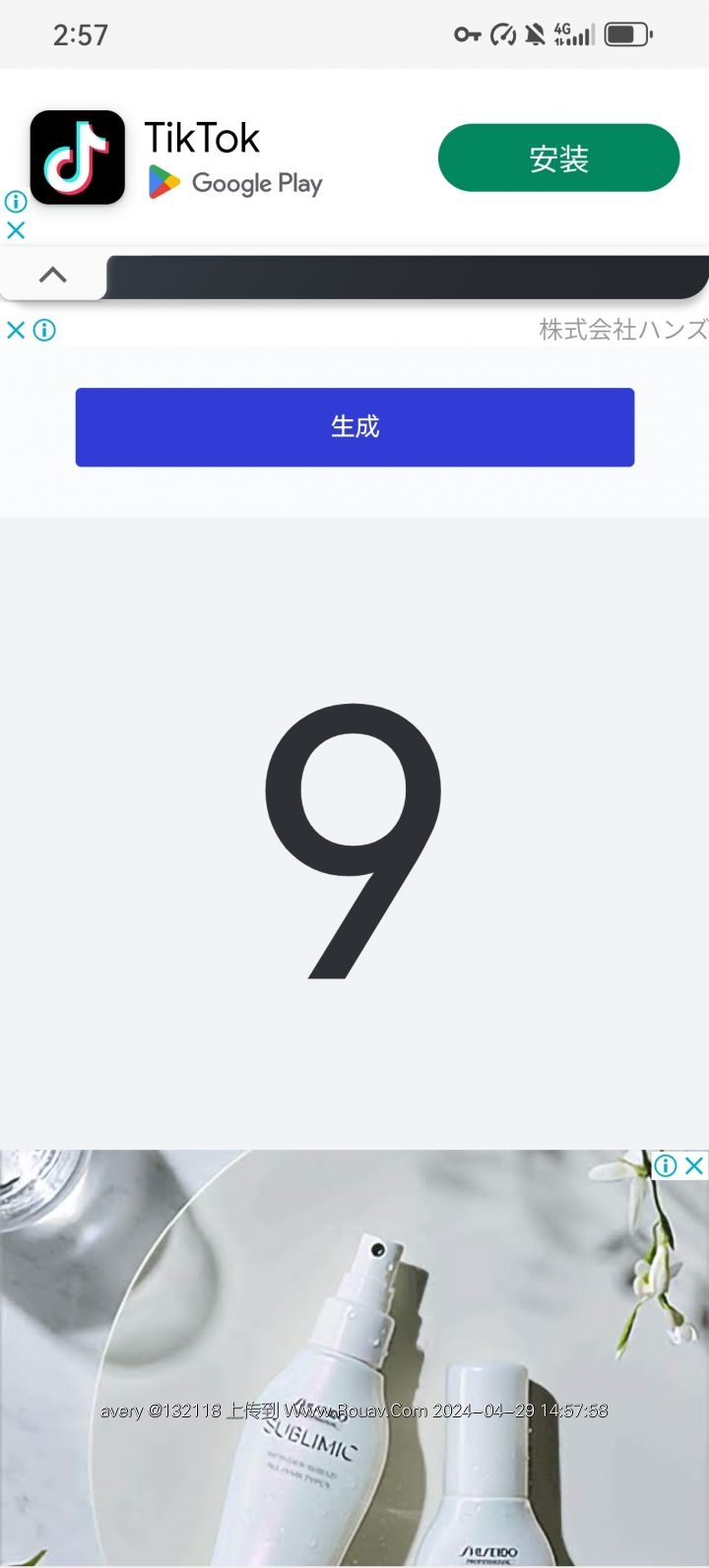Close the TikTok ad banner
This screenshot has height=1568, width=709.
point(16,230)
